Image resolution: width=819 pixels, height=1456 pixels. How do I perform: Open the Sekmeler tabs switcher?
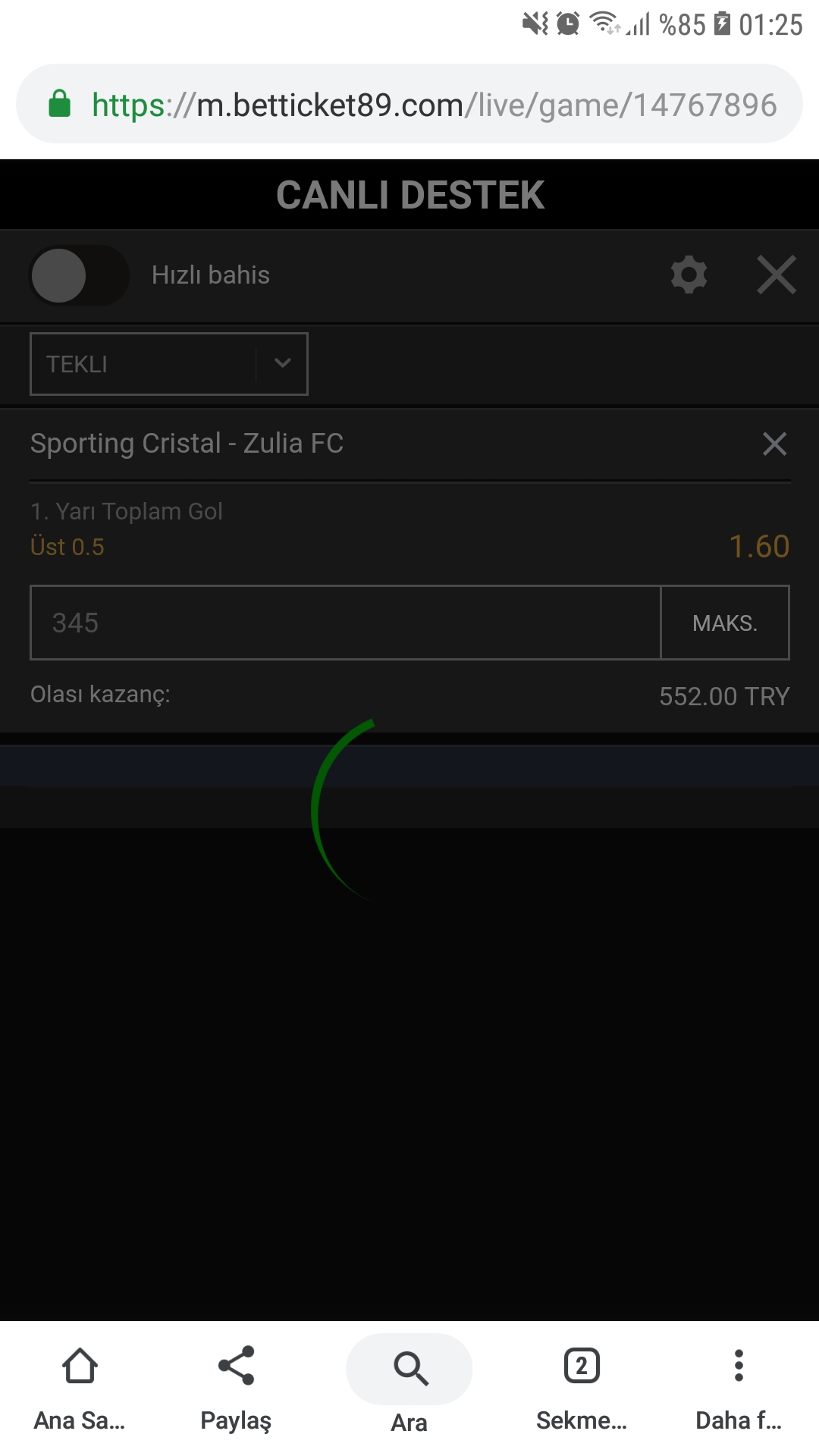click(x=582, y=1388)
